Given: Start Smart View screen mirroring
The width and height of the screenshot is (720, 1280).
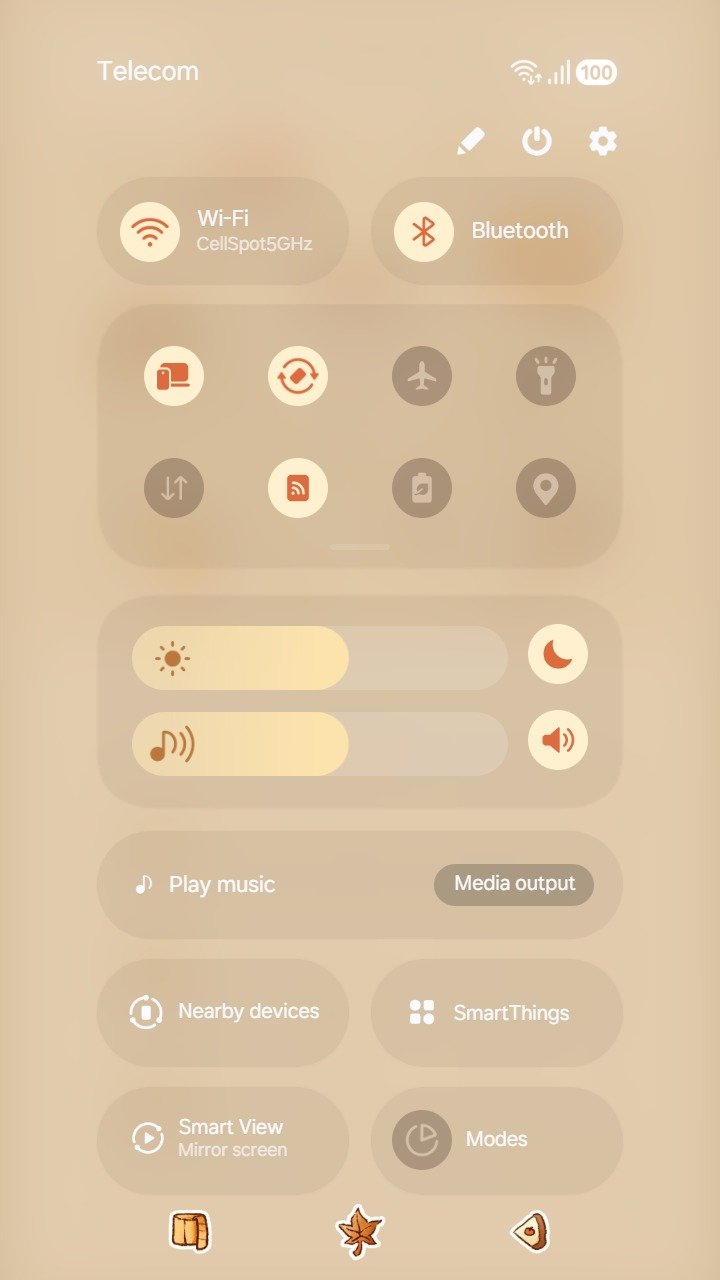Looking at the screenshot, I should (223, 1141).
